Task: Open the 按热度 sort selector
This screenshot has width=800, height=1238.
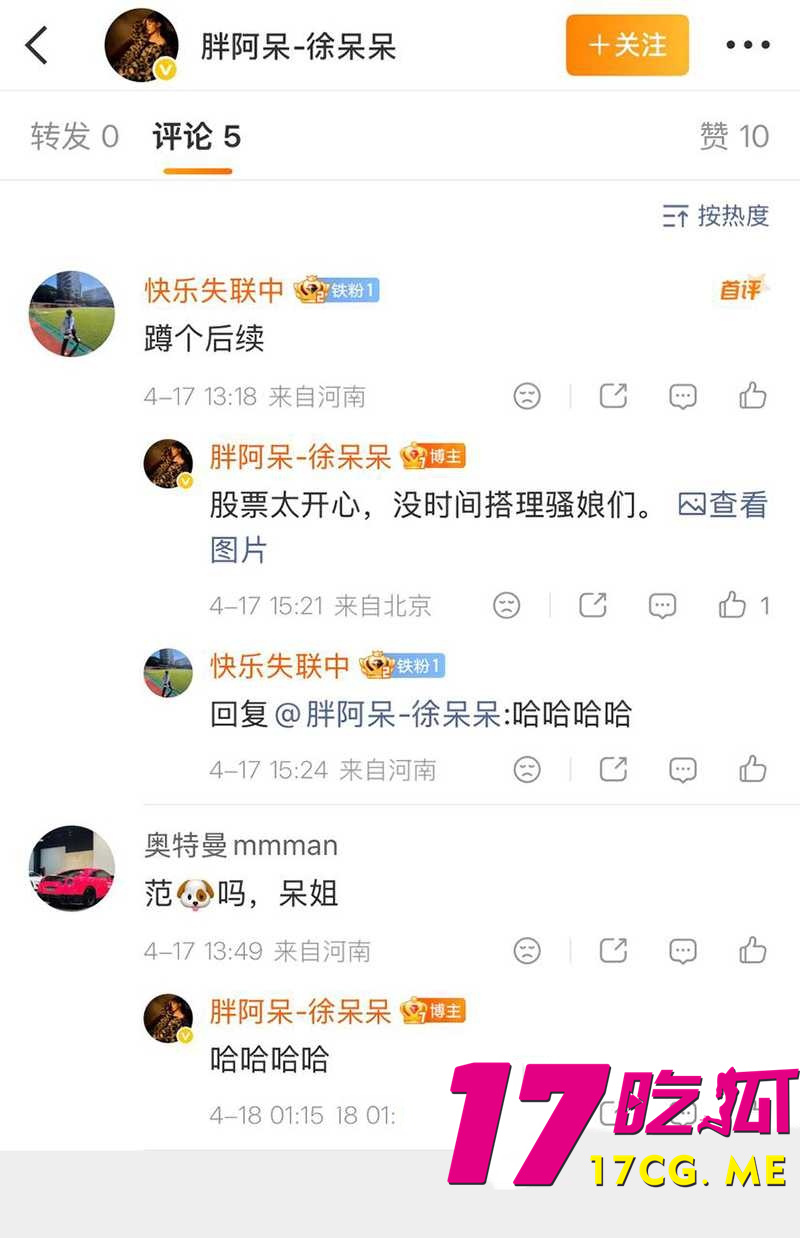Action: [x=716, y=216]
